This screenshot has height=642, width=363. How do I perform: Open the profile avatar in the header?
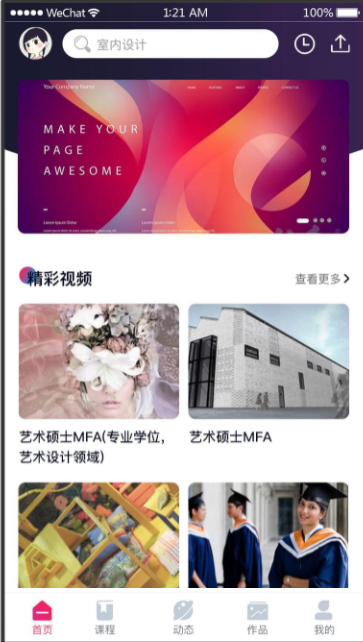35,43
